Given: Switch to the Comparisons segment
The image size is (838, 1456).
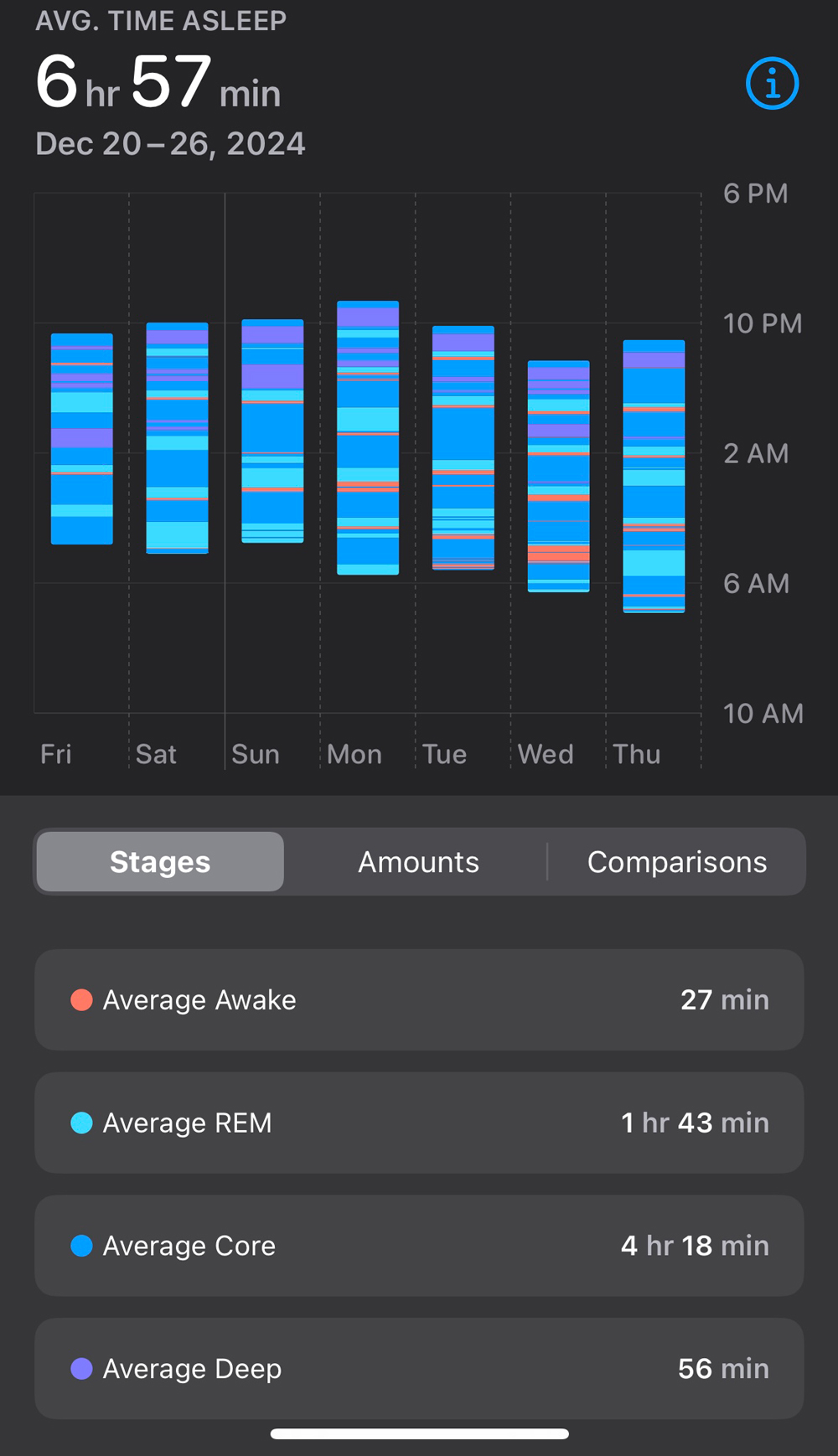Looking at the screenshot, I should click(677, 861).
